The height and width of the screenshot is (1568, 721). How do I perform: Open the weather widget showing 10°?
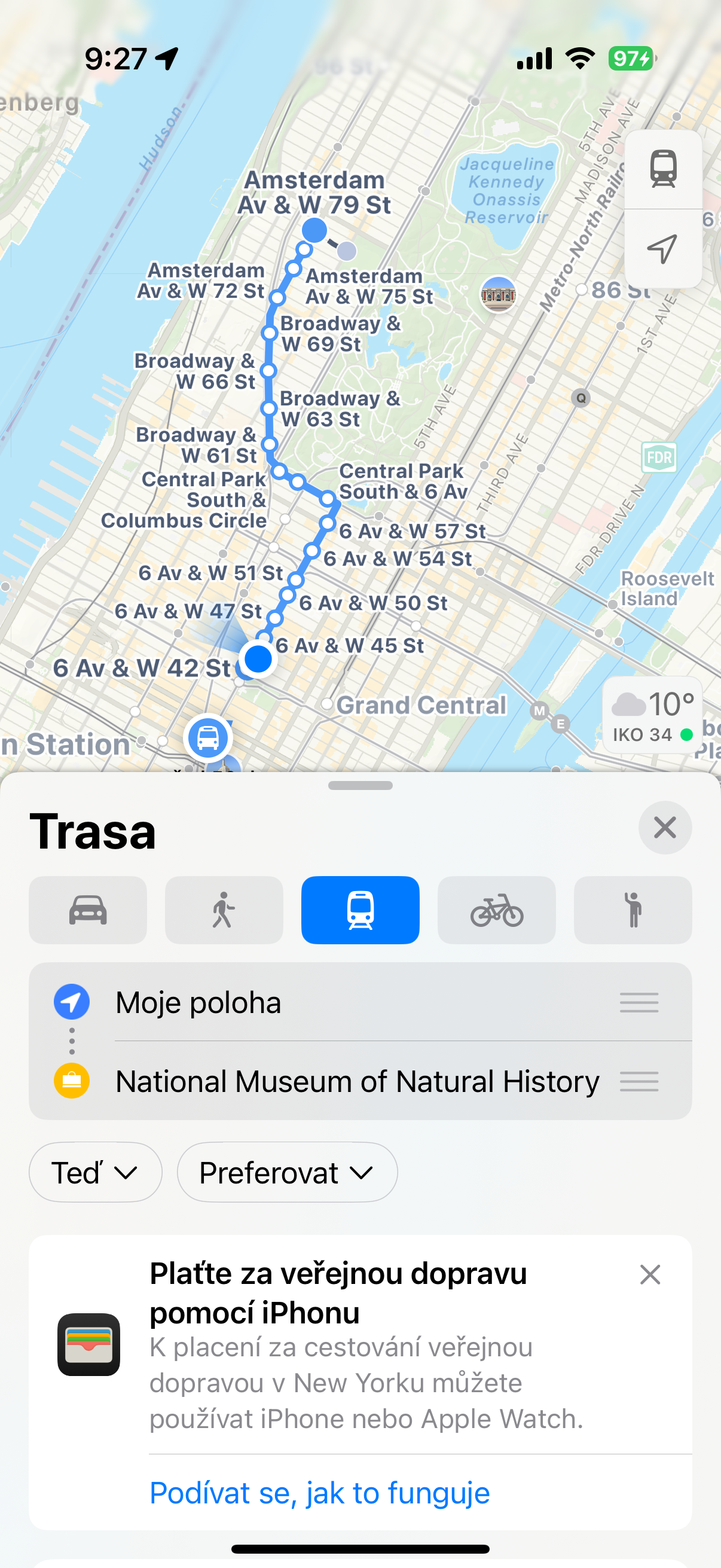[652, 716]
